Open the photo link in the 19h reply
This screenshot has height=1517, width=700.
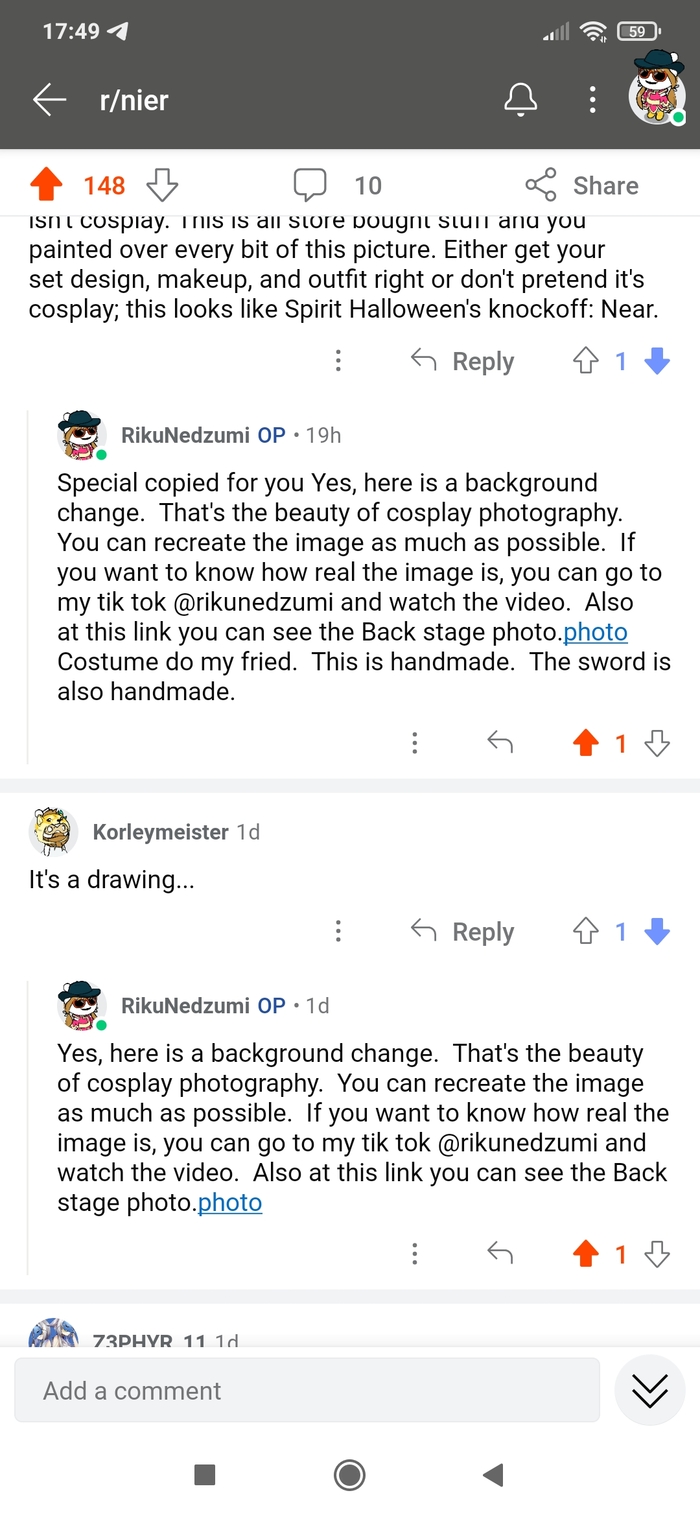click(x=596, y=632)
